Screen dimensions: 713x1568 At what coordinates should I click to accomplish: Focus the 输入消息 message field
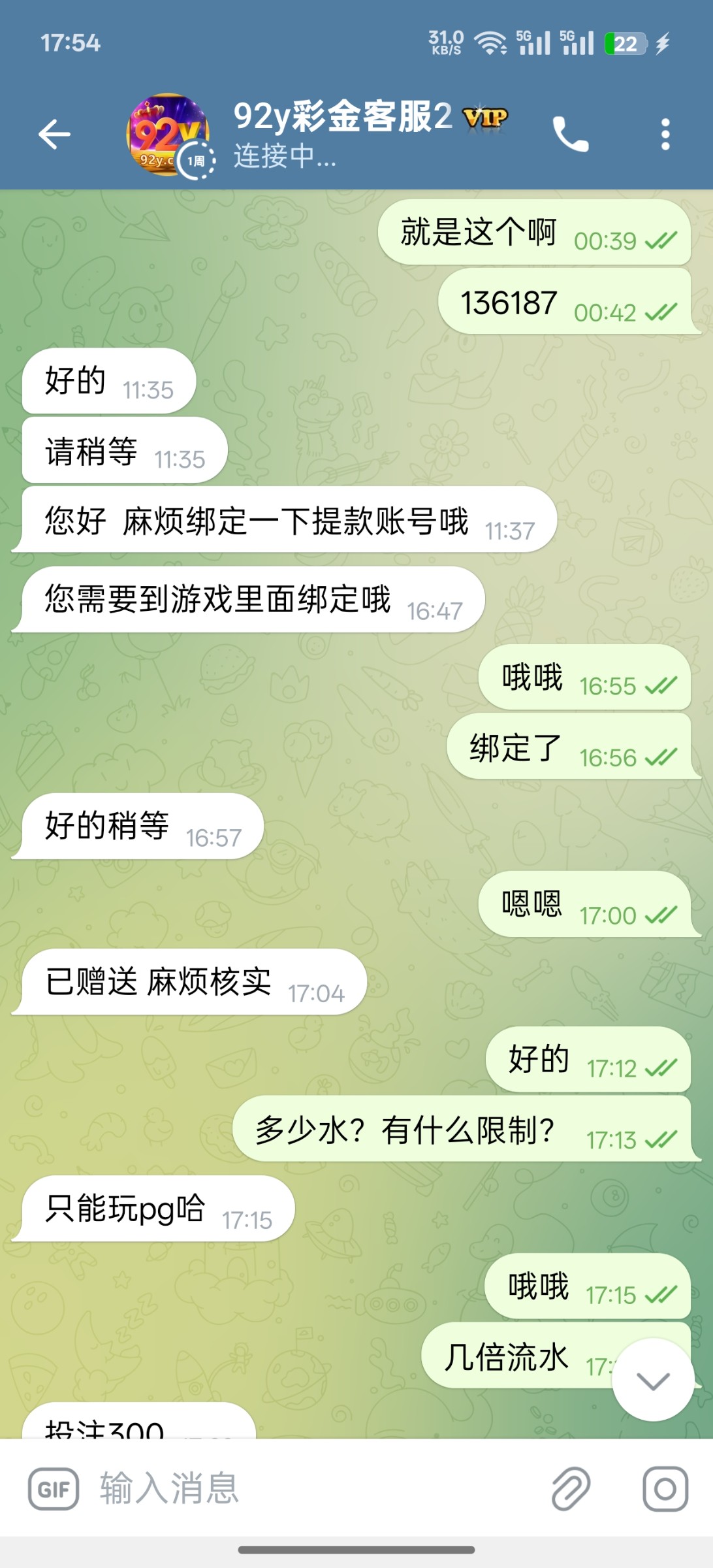click(313, 1490)
